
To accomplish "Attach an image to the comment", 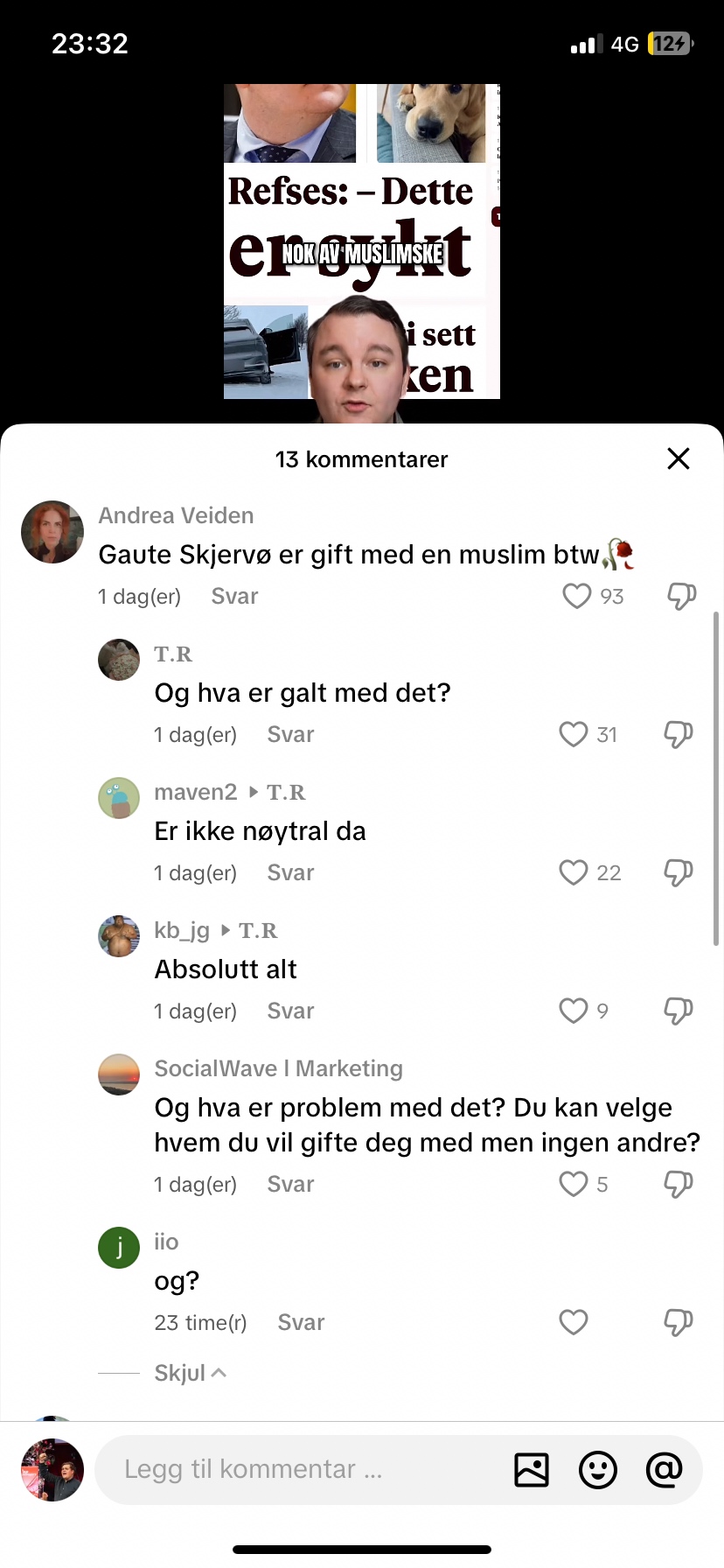I will click(x=532, y=1469).
